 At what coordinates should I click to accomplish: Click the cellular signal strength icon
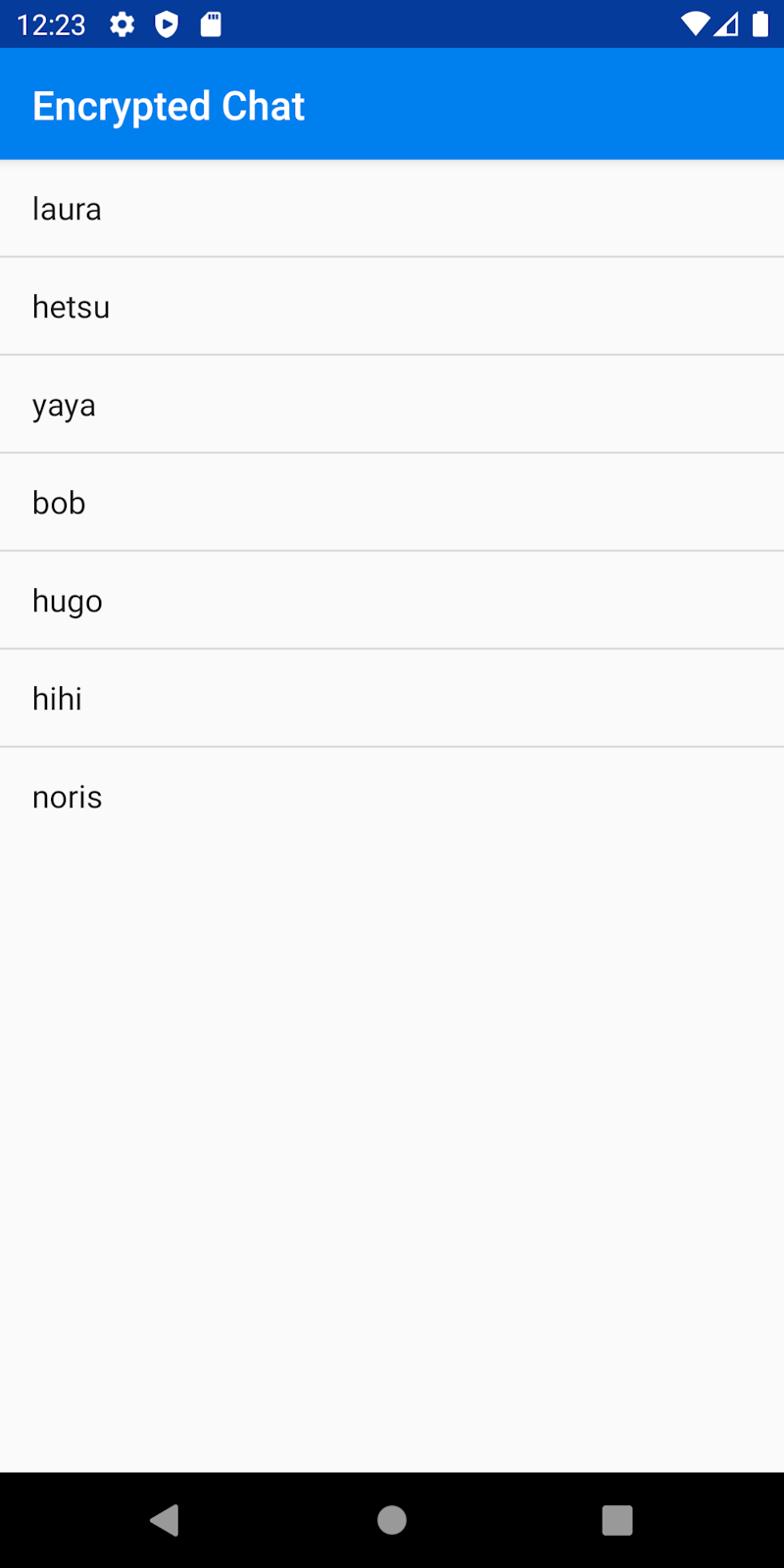[726, 24]
